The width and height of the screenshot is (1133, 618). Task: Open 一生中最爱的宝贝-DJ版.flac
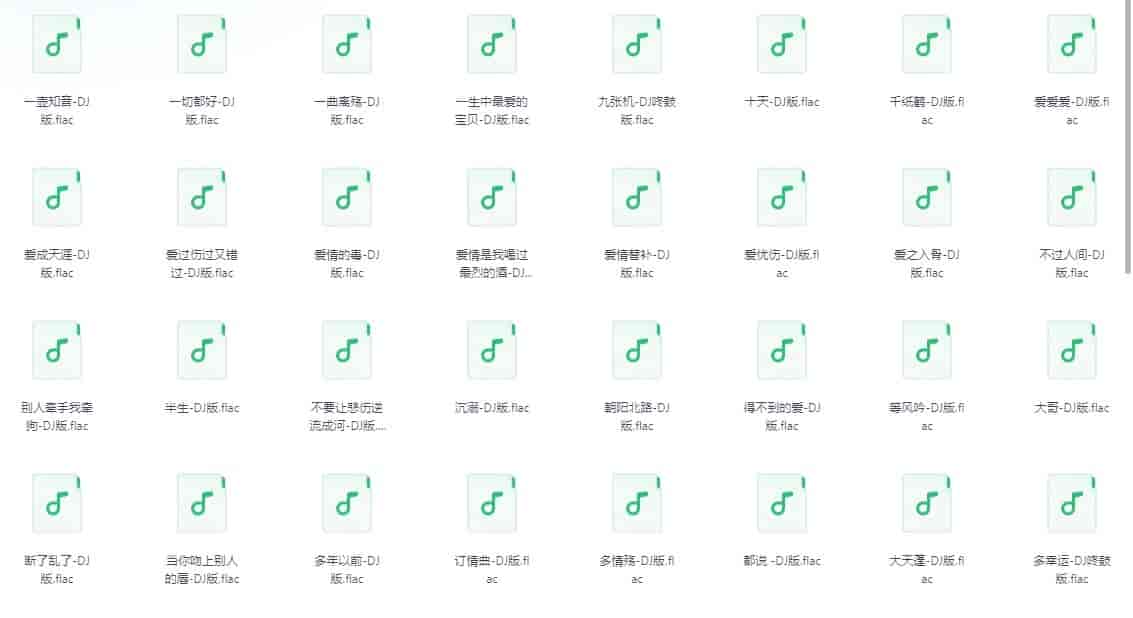[x=492, y=45]
